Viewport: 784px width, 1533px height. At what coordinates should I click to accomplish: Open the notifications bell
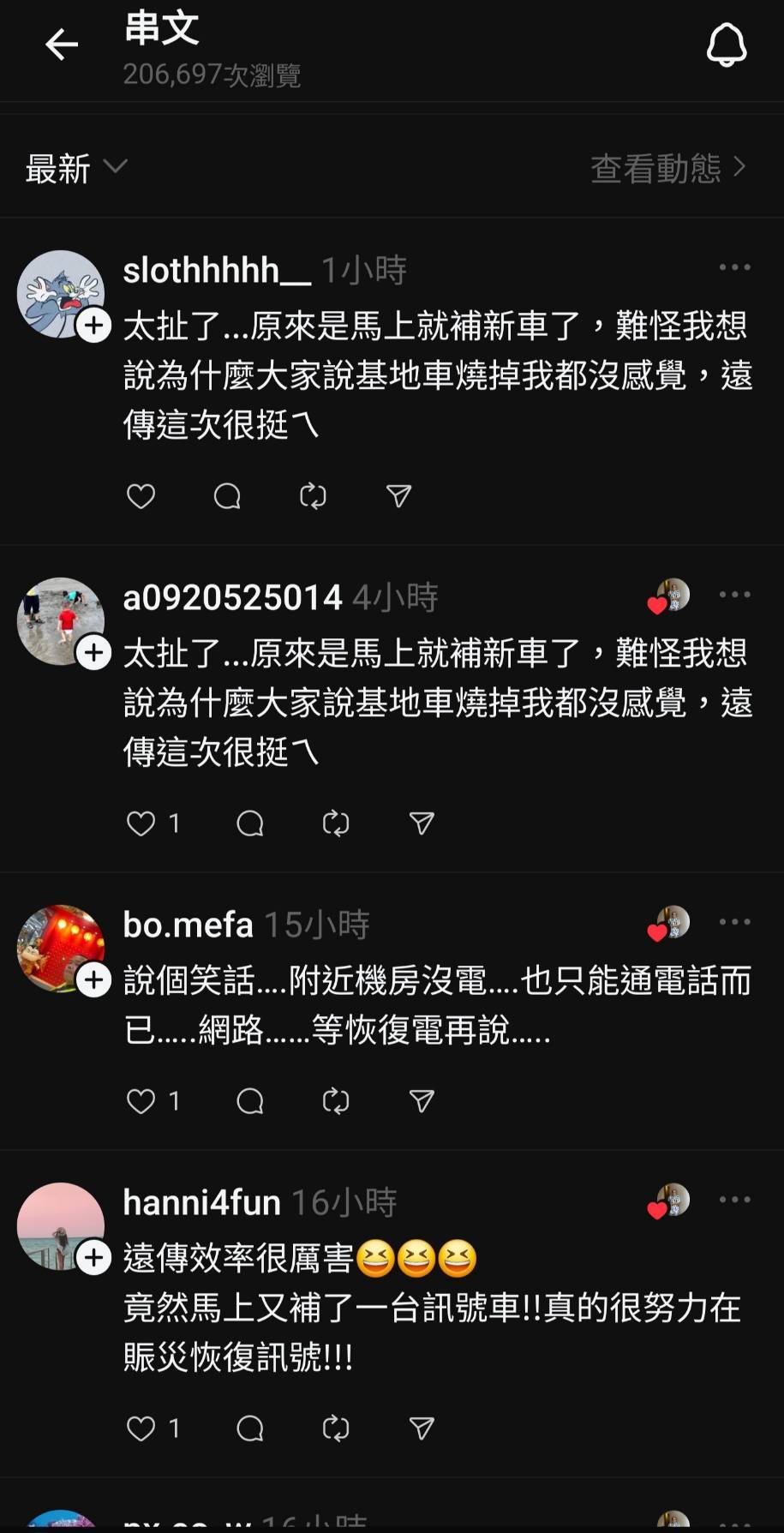(x=727, y=45)
